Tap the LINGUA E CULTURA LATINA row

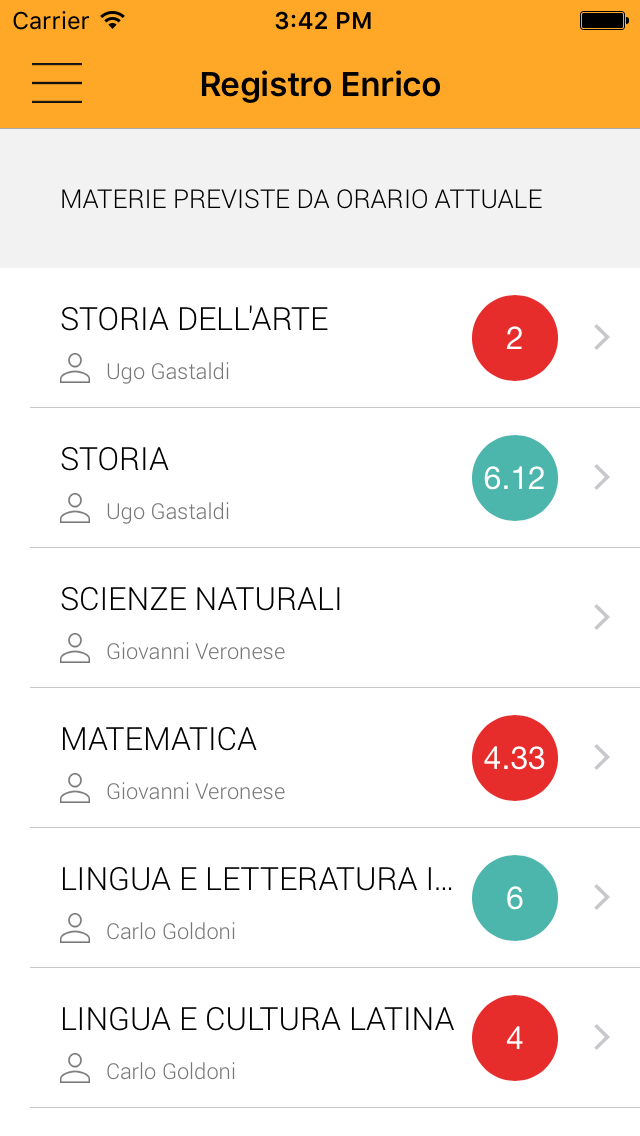(320, 1038)
